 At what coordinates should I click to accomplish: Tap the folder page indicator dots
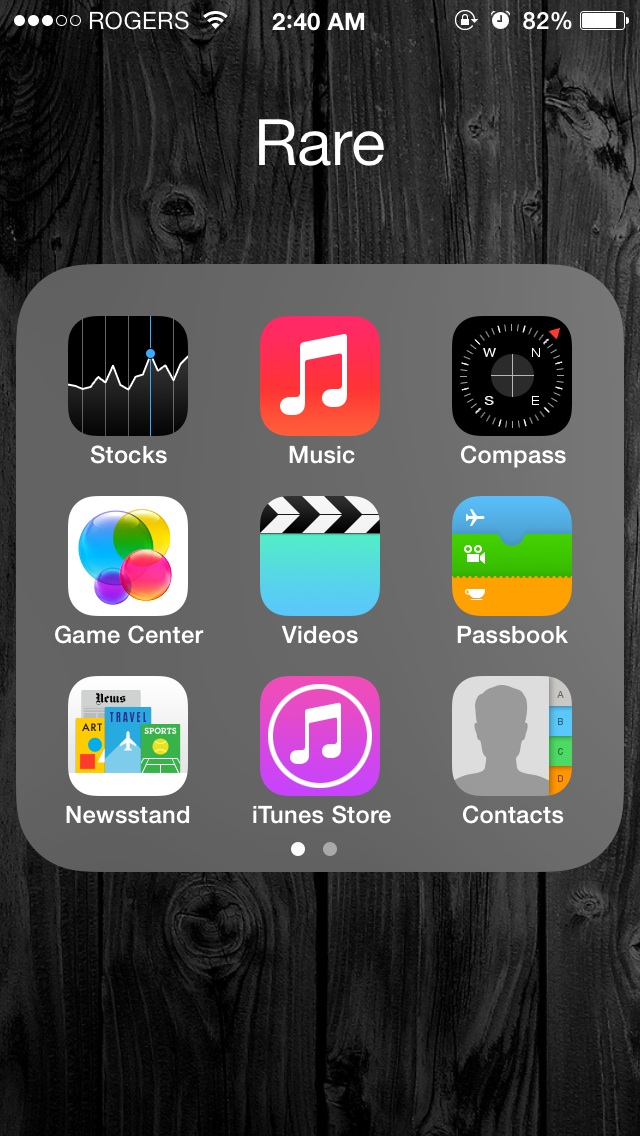(x=314, y=849)
